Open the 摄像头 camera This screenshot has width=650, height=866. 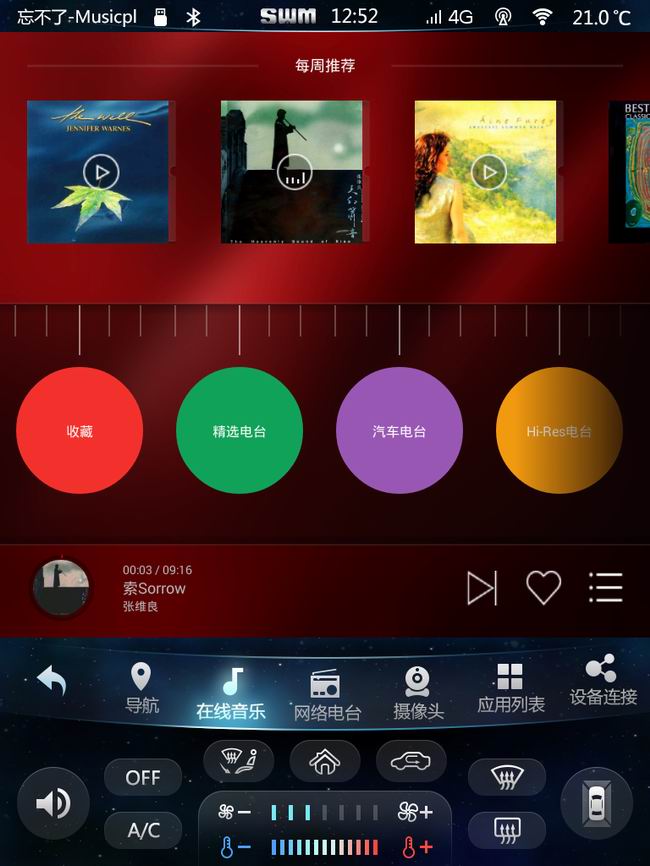(x=418, y=692)
